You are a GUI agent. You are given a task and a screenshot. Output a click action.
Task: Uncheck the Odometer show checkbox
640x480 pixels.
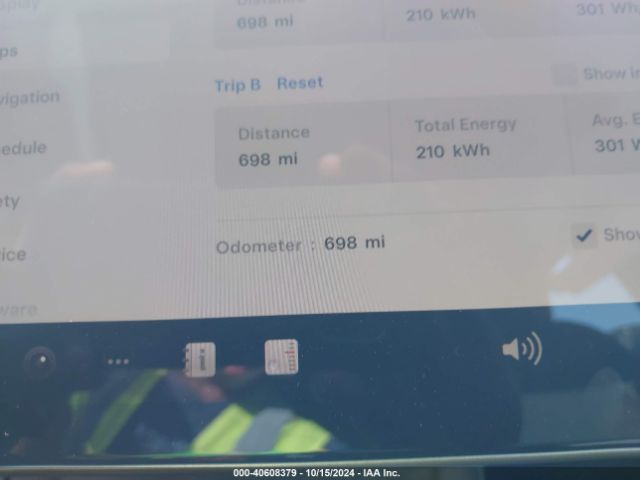584,236
